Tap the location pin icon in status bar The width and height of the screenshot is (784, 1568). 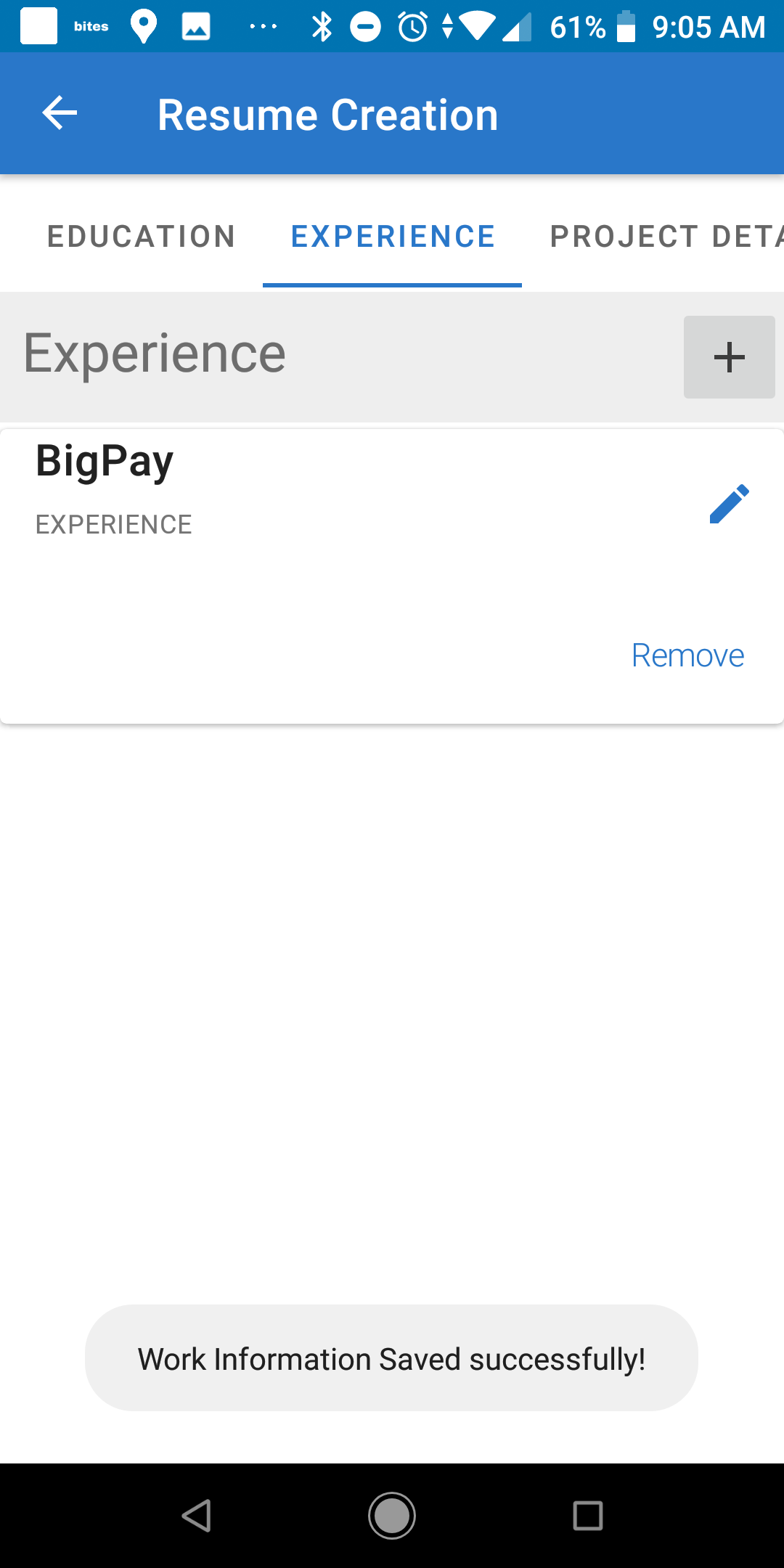[144, 27]
